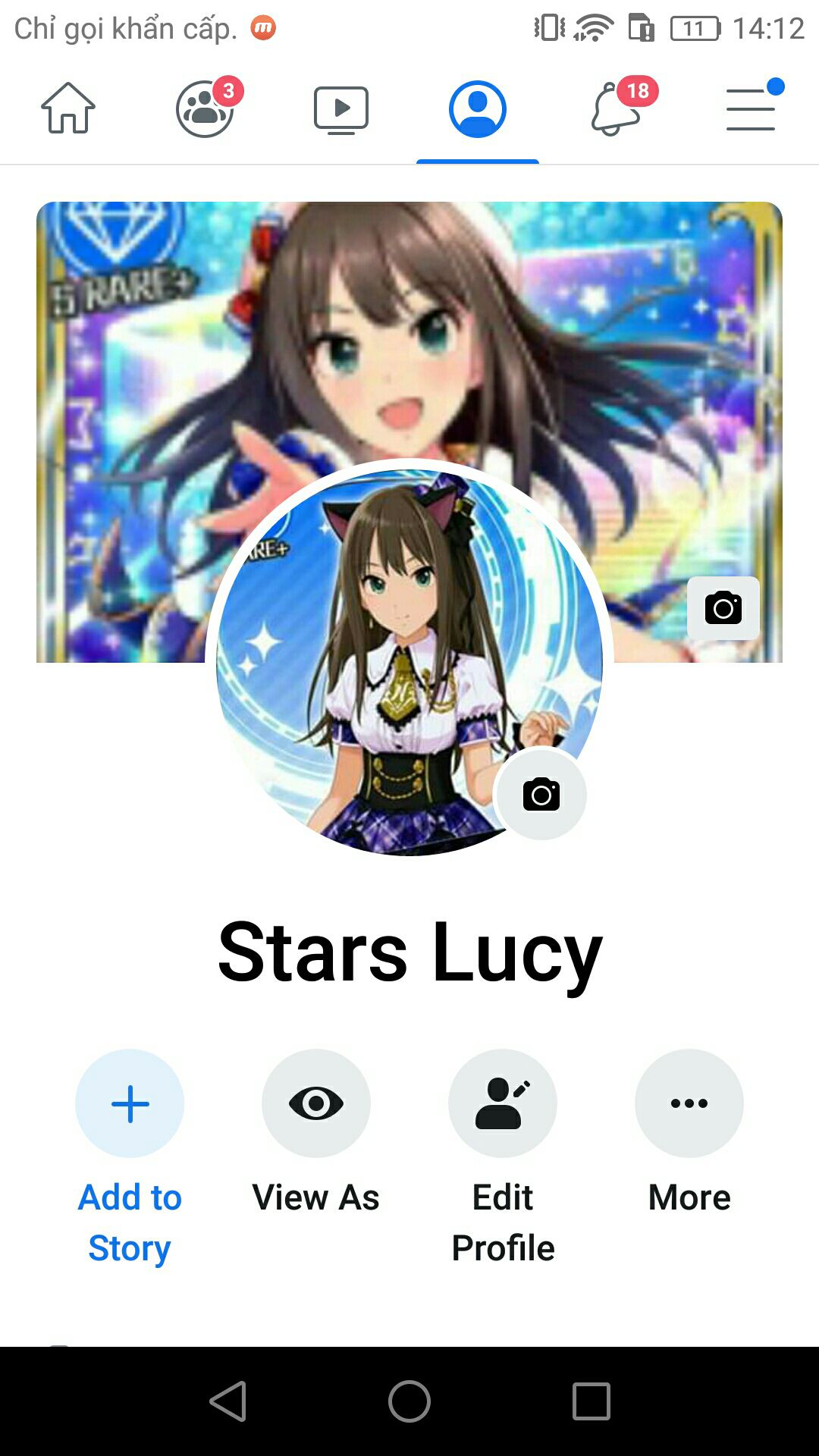This screenshot has height=1456, width=819.
Task: Tap the Add to Story button
Action: [x=130, y=1103]
